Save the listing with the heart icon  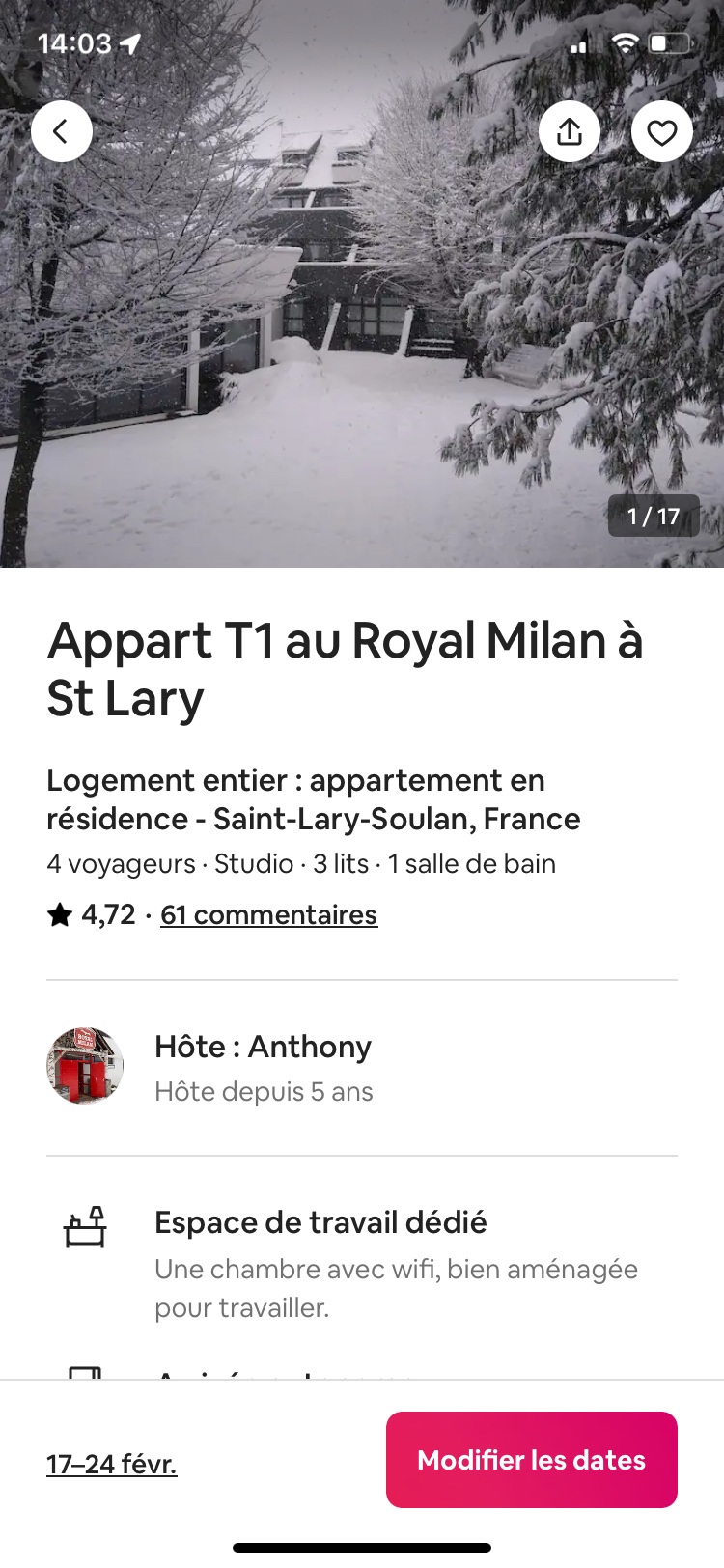tap(661, 131)
